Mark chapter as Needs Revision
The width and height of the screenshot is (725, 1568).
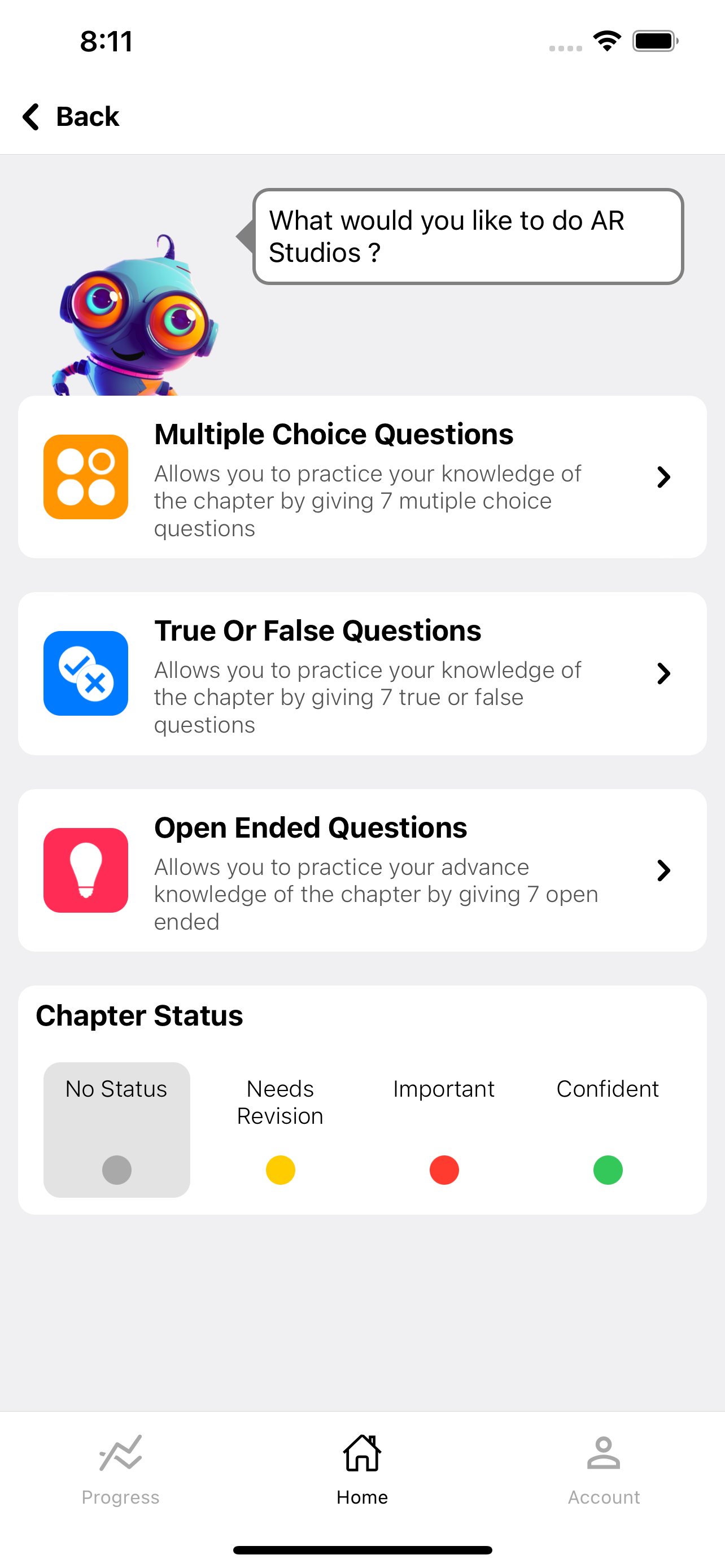pos(280,1130)
